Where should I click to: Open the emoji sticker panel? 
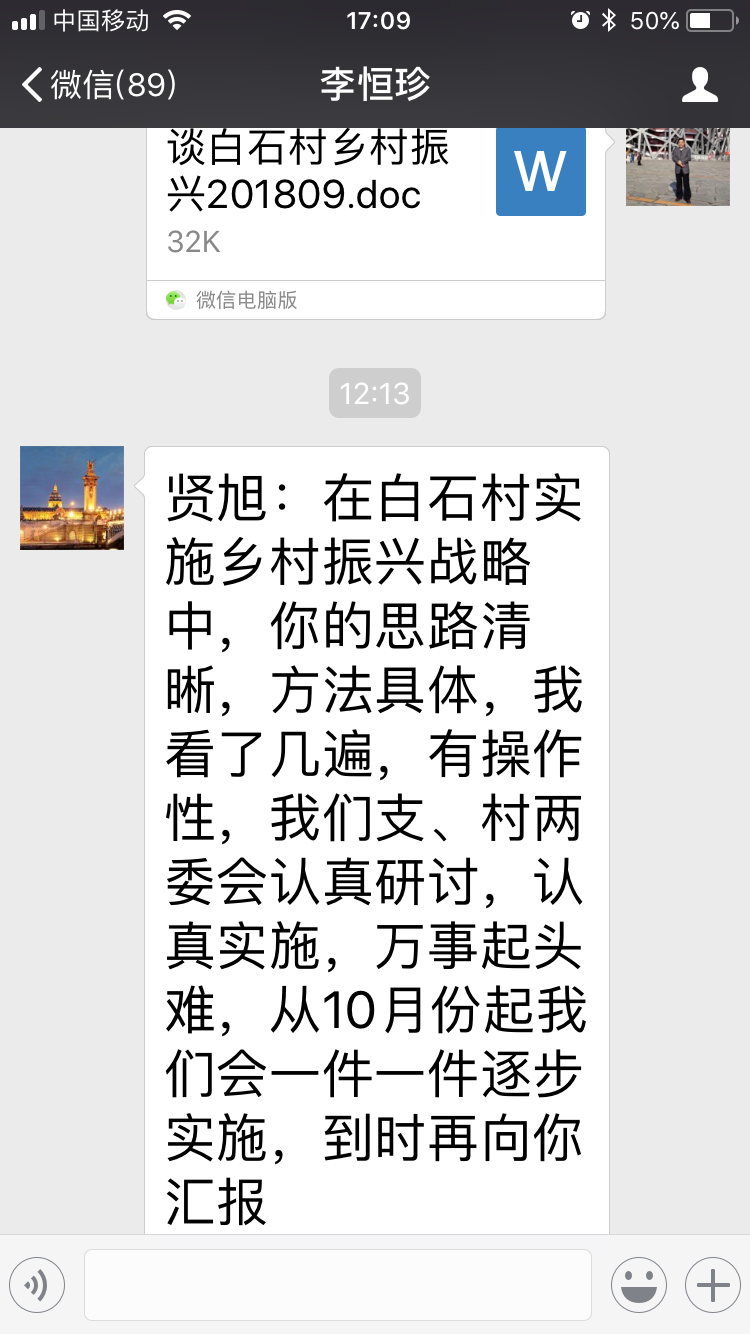(638, 1285)
